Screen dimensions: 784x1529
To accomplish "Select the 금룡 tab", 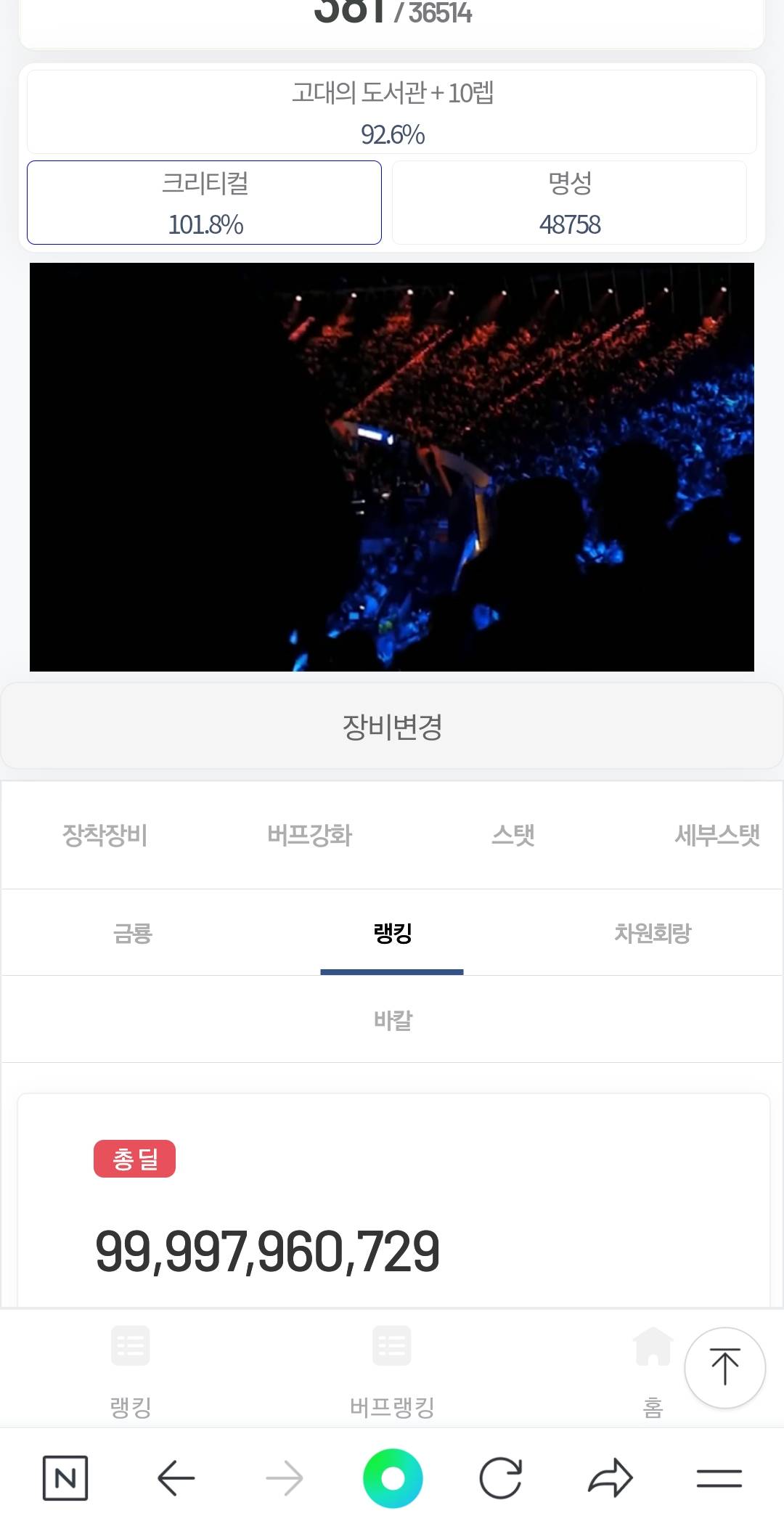I will pos(132,933).
